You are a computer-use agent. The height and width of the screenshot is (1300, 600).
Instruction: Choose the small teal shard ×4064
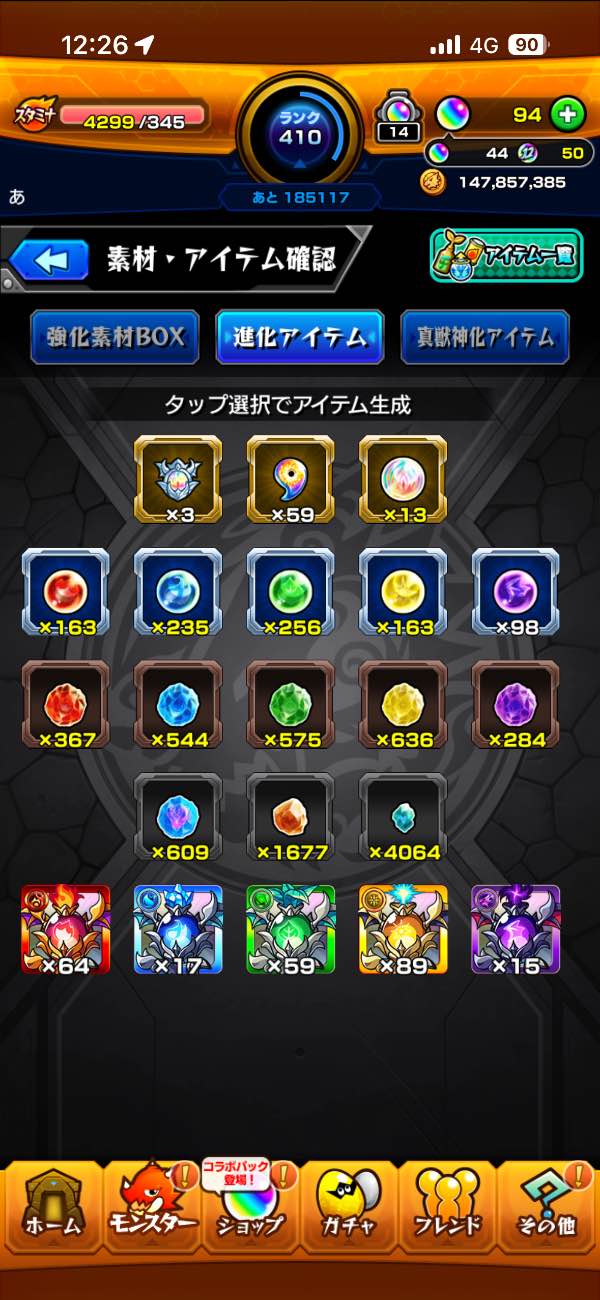[403, 817]
